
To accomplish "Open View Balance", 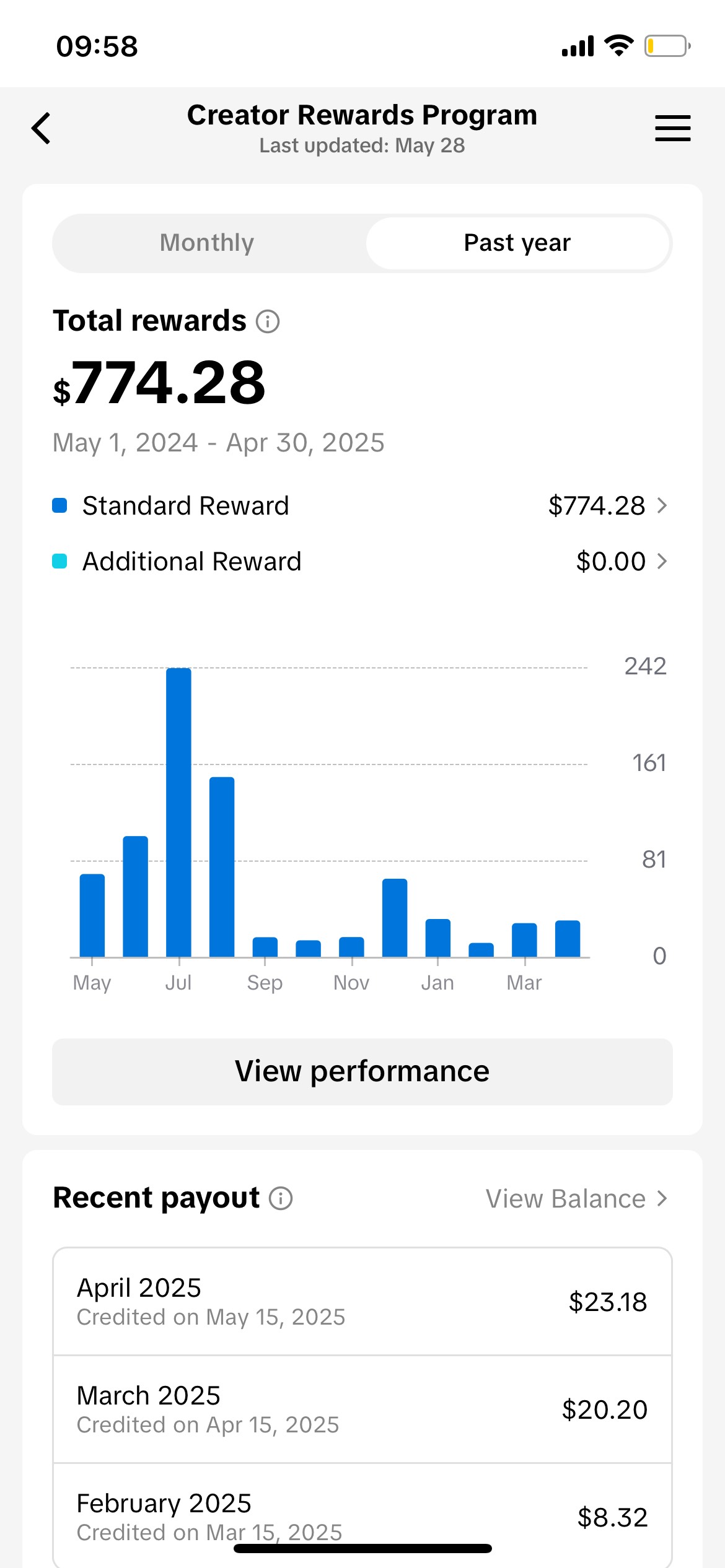I will [x=576, y=1198].
